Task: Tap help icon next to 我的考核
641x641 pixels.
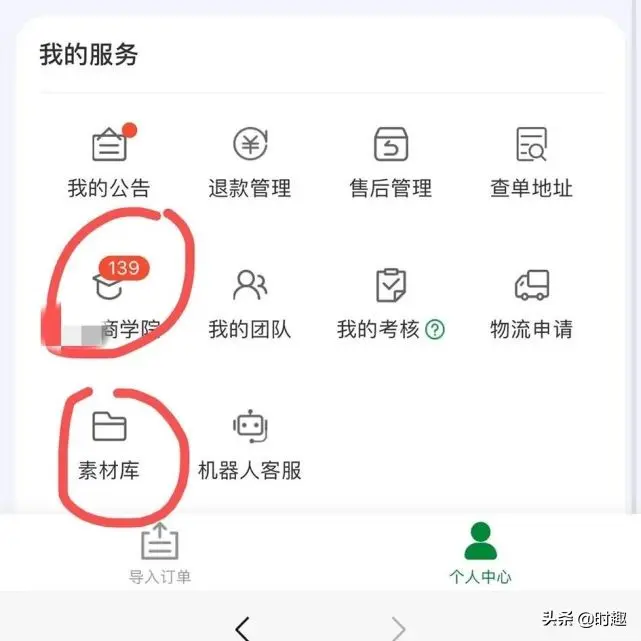Action: pyautogui.click(x=434, y=329)
